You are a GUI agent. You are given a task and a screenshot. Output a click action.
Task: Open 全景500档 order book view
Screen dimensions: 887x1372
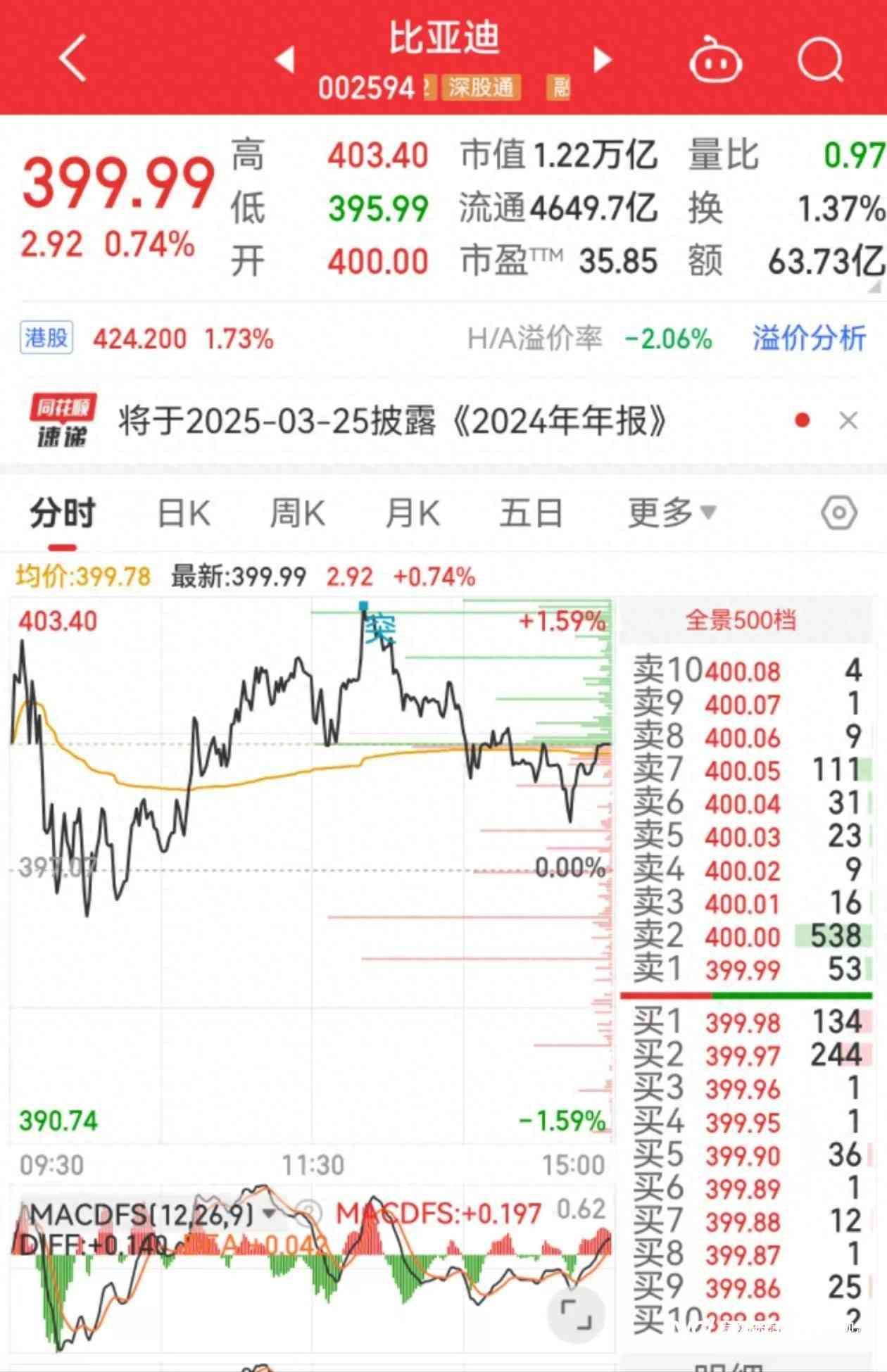(x=741, y=620)
